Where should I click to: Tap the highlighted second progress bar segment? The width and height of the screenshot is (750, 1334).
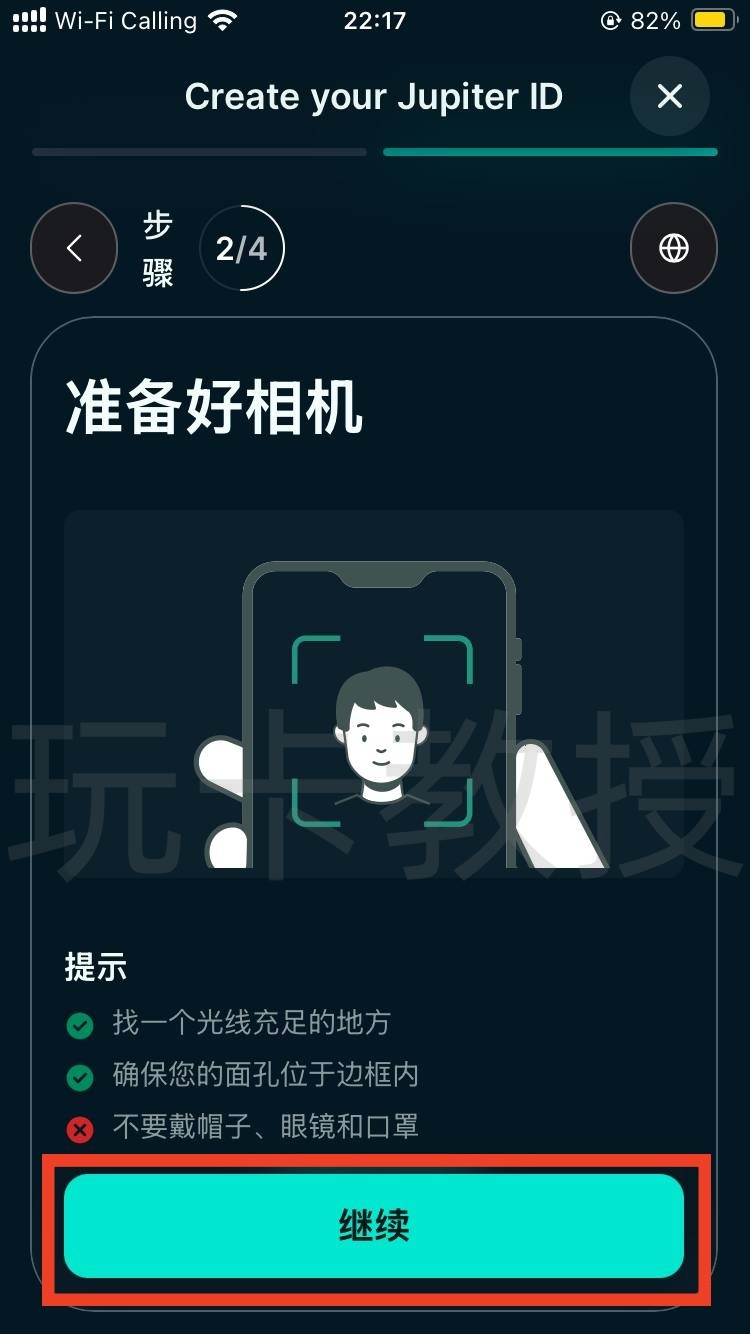coord(551,151)
